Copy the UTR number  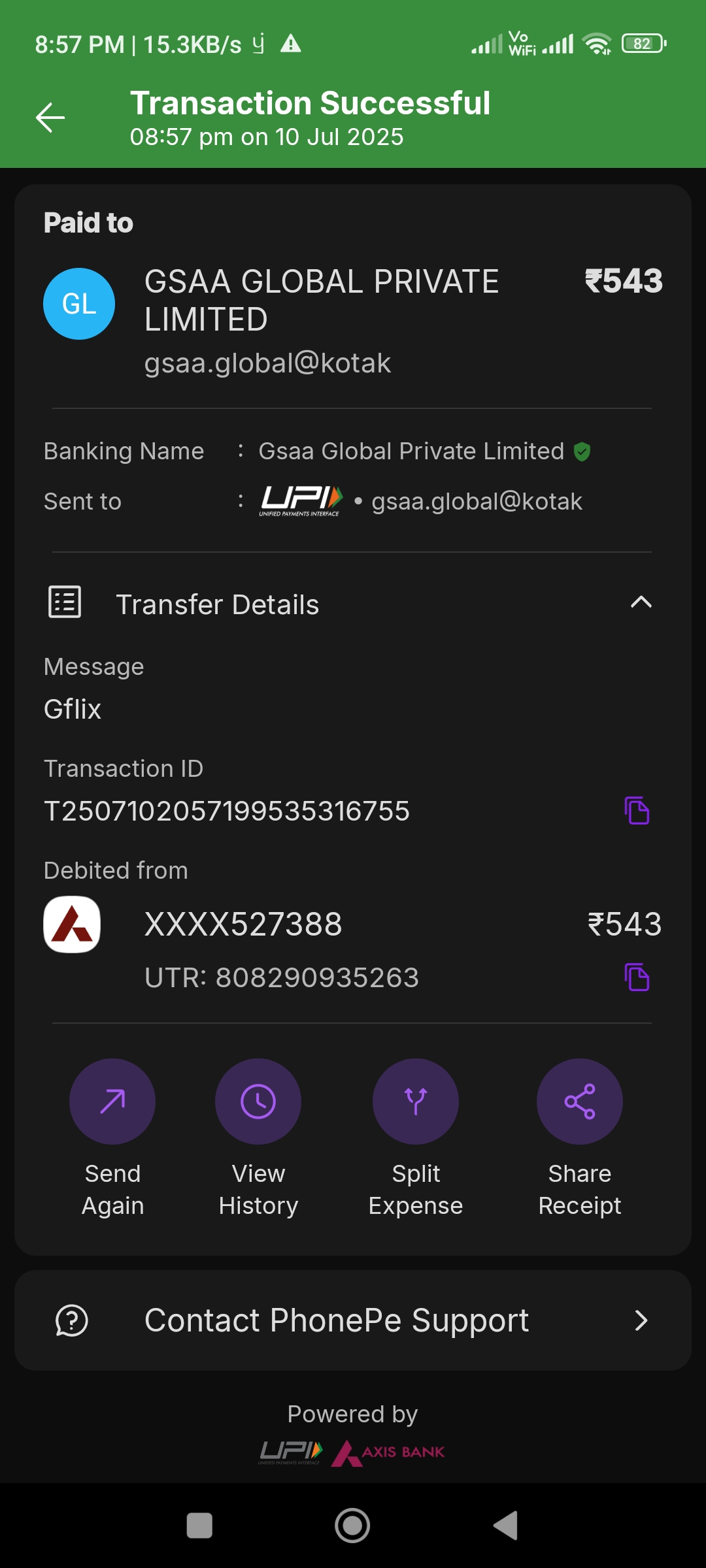637,977
